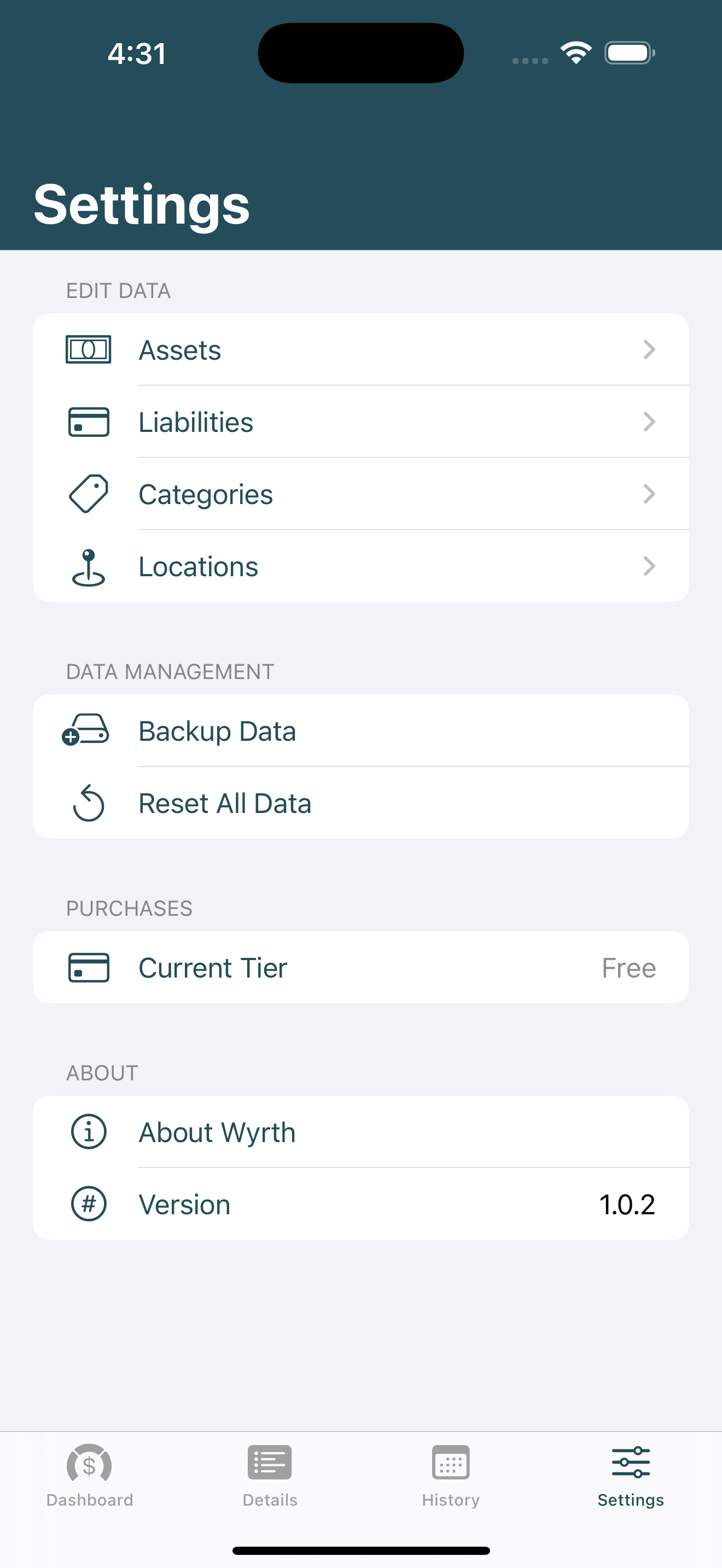Edit Categories
The height and width of the screenshot is (1568, 722).
361,494
